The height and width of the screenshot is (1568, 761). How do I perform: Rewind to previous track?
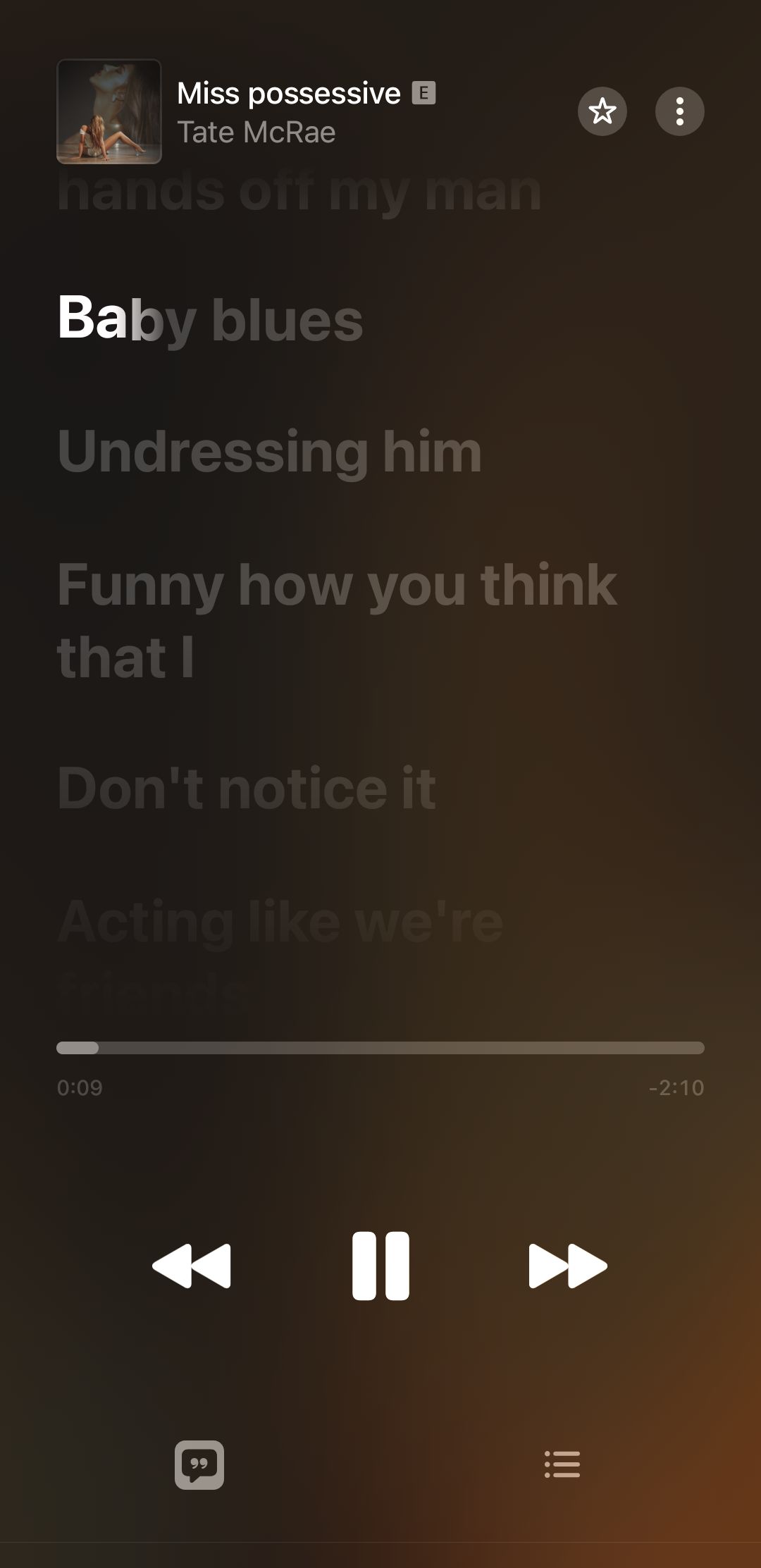pos(192,1265)
